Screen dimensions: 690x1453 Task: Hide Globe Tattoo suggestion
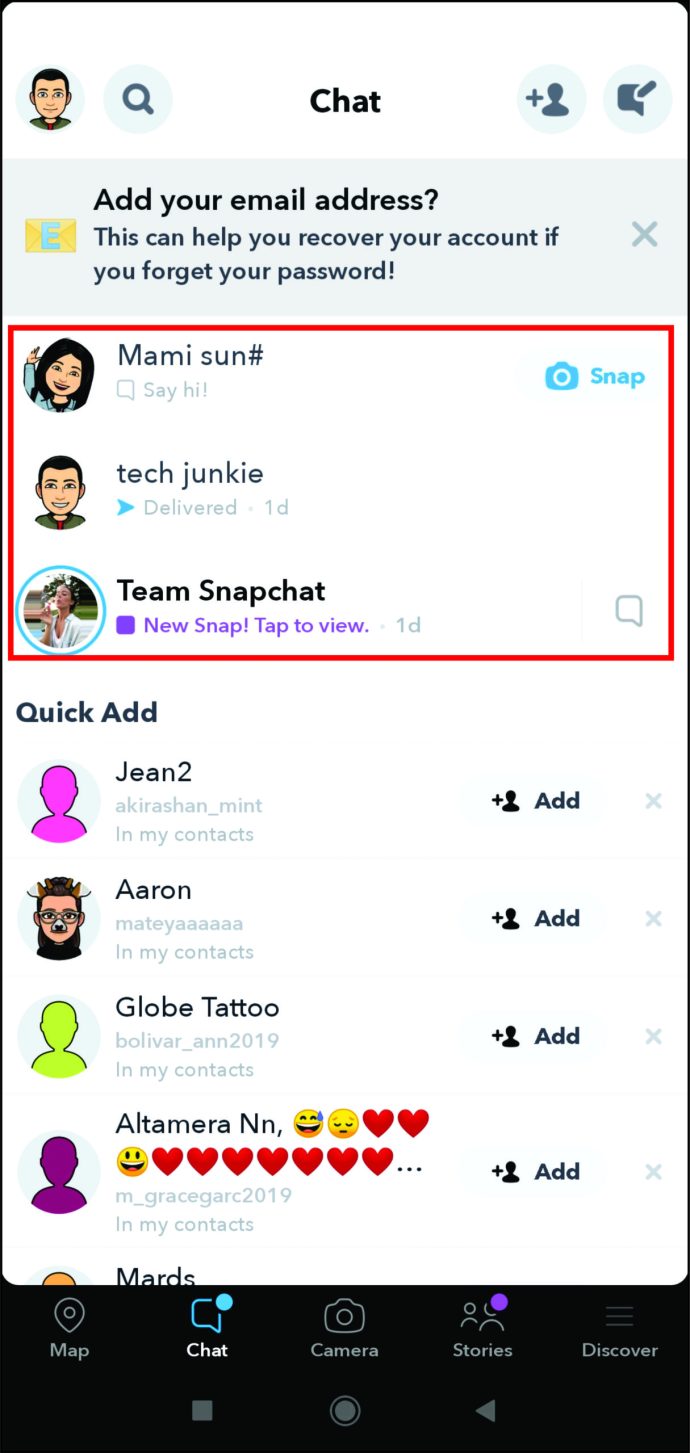click(653, 1037)
